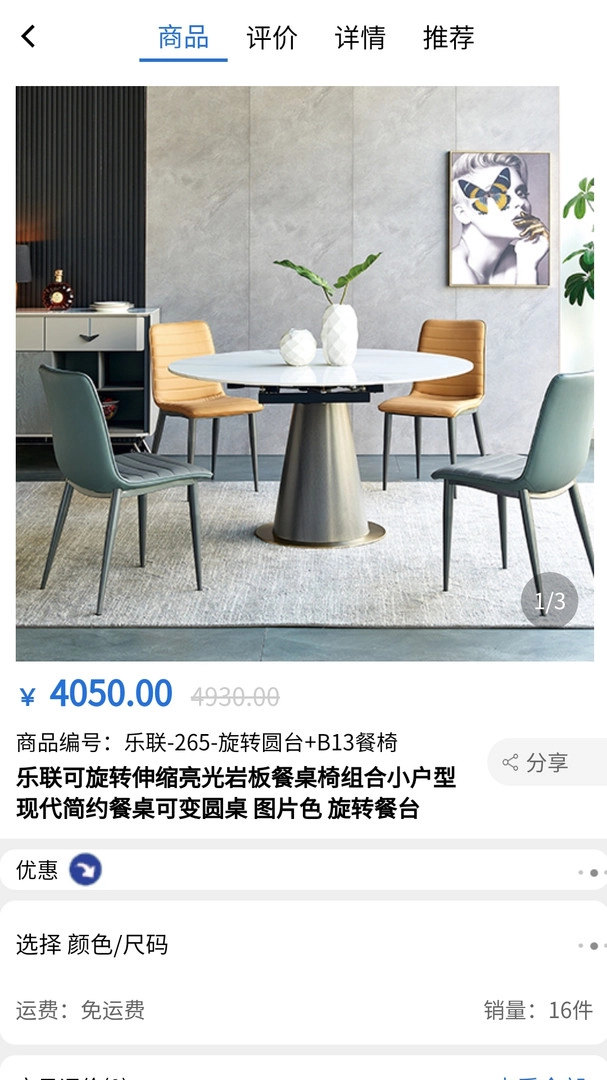Open the dining table product photo

pyautogui.click(x=304, y=373)
